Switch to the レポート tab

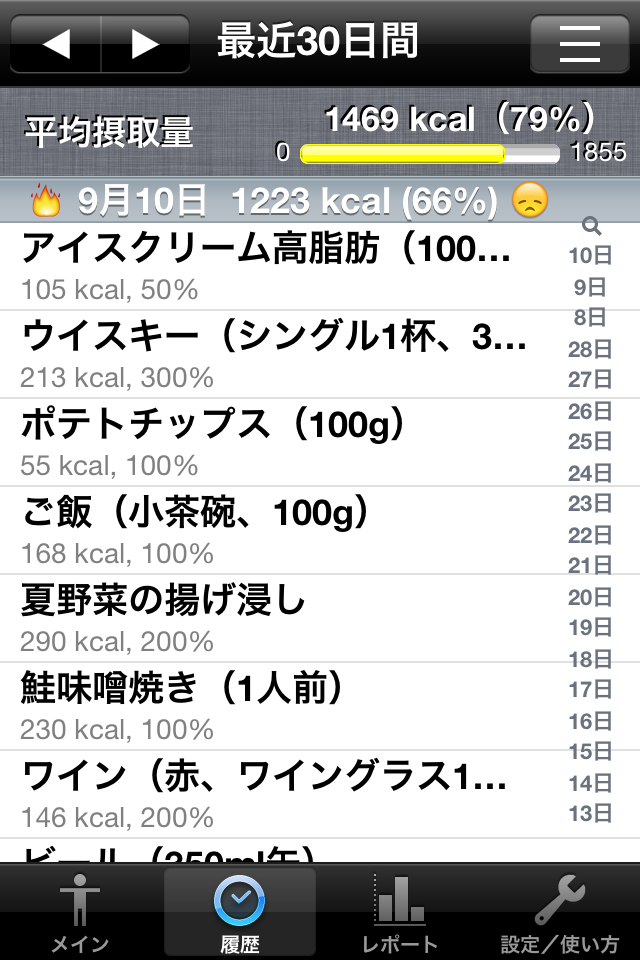click(399, 912)
